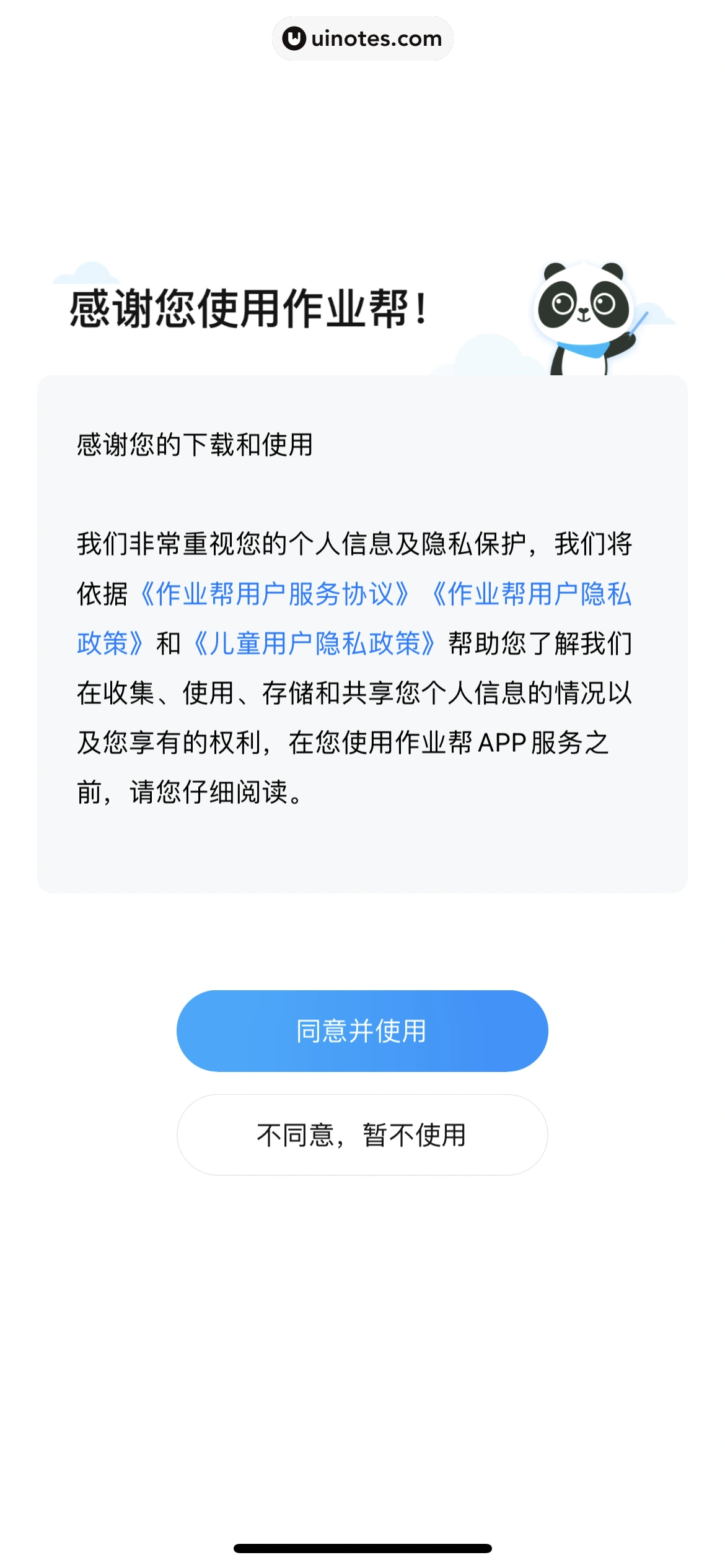Open the 《作业帮用户隐私政策》 link
The image size is (725, 1568).
point(532,594)
